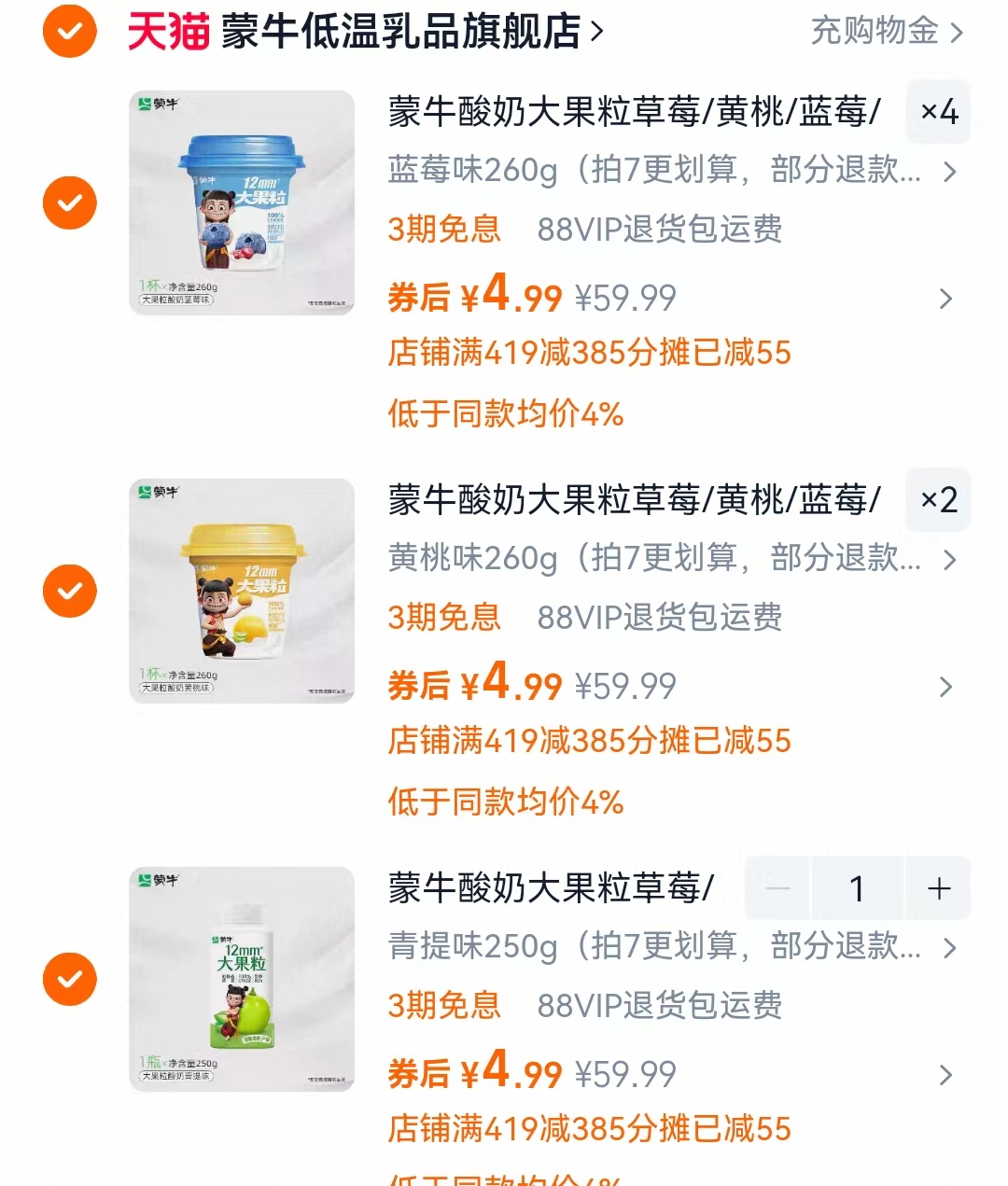Expand the peach flavor SKU chevron
Screen dimensions: 1008x1186
949,560
